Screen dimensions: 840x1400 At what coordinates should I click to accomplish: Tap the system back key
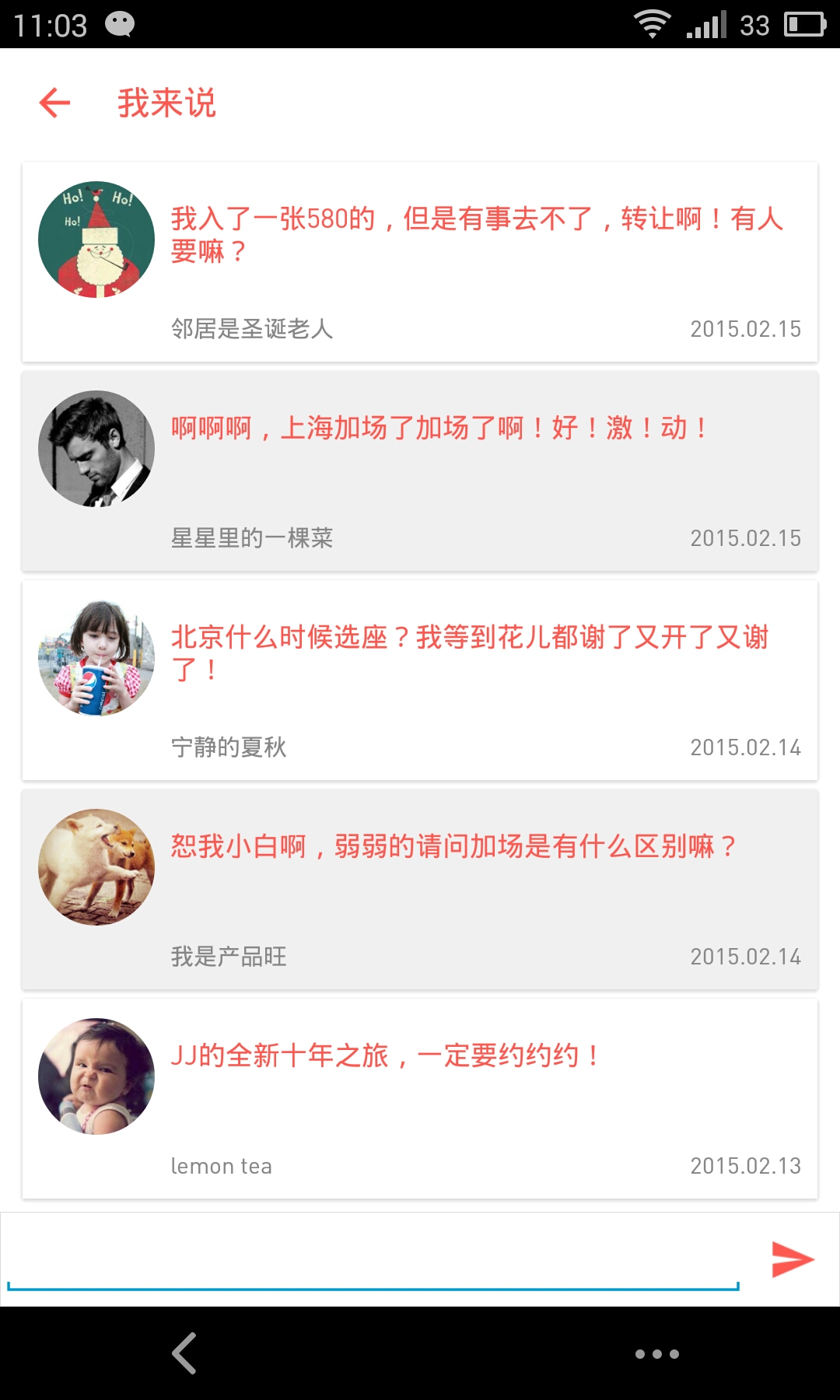pos(184,1353)
